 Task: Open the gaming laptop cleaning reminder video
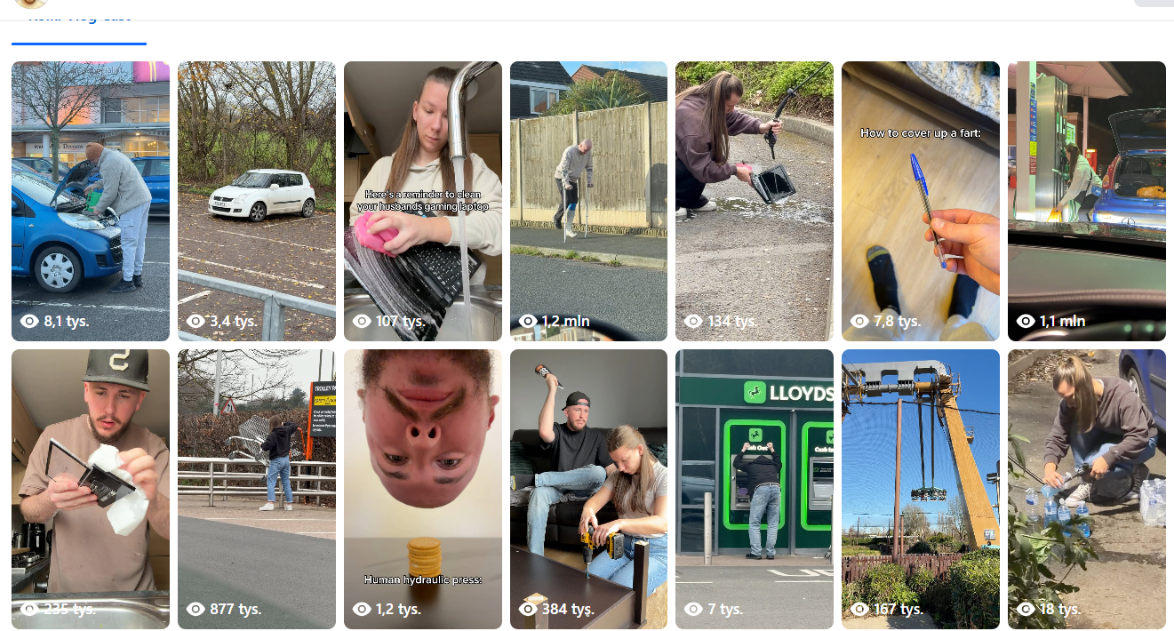pyautogui.click(x=422, y=200)
